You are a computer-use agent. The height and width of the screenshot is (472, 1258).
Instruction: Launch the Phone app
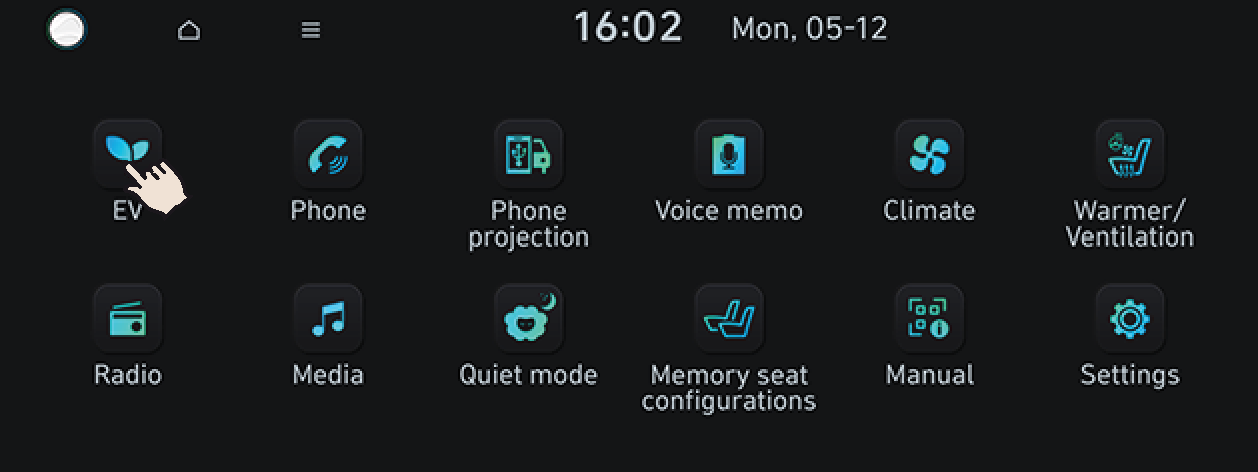[328, 155]
